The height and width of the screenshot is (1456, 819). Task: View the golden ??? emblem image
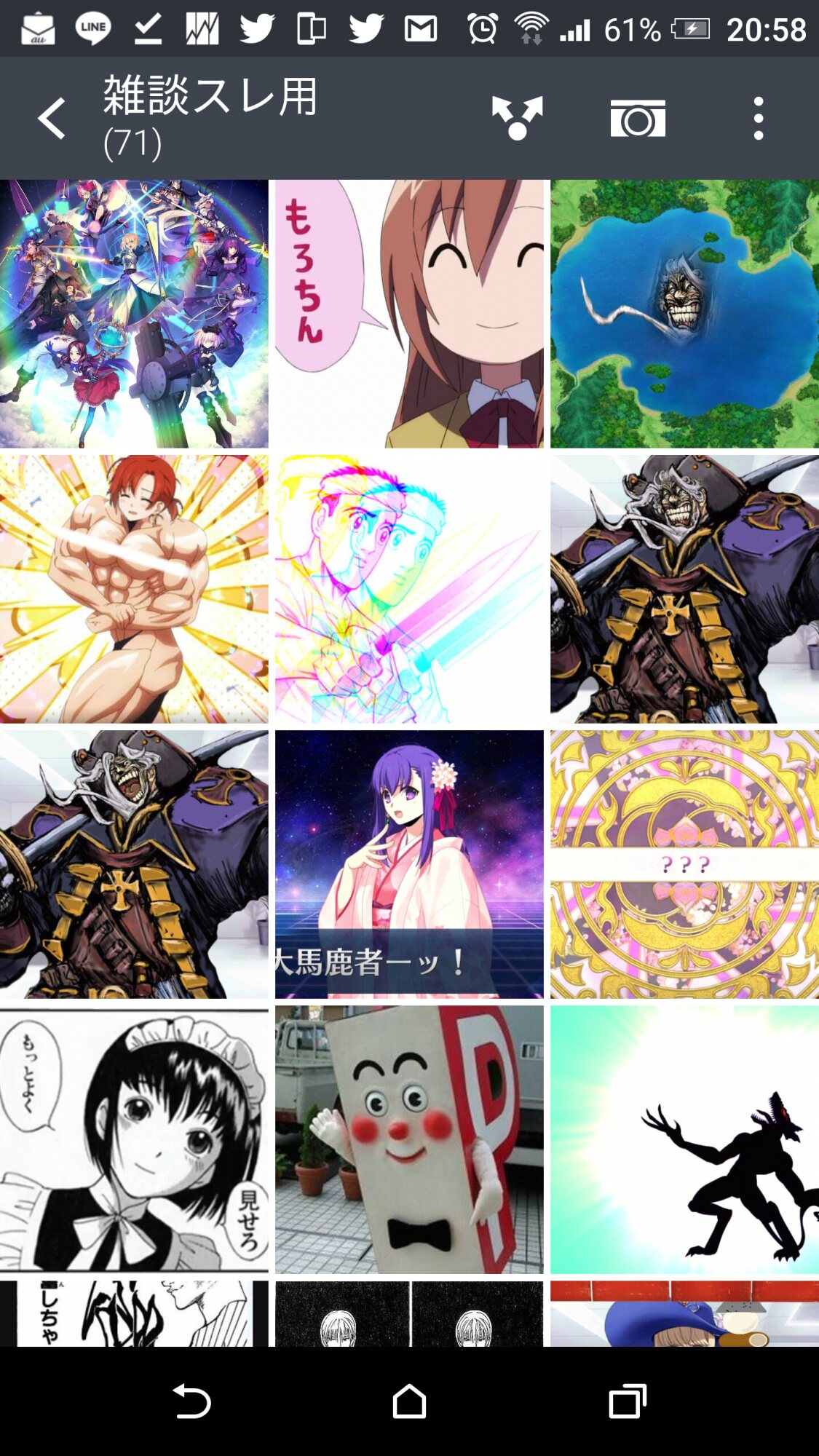(684, 864)
